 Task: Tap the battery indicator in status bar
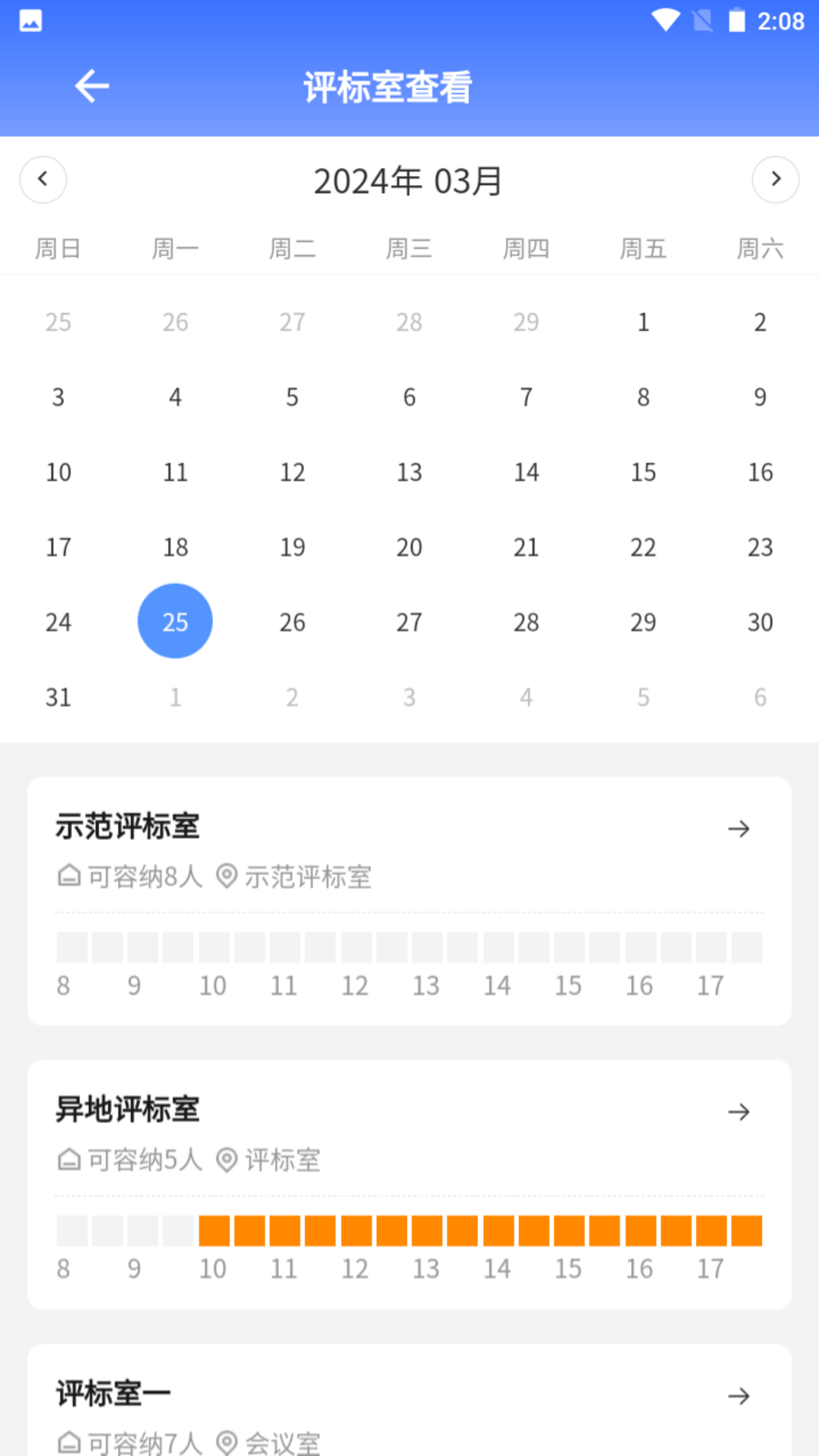click(x=736, y=21)
